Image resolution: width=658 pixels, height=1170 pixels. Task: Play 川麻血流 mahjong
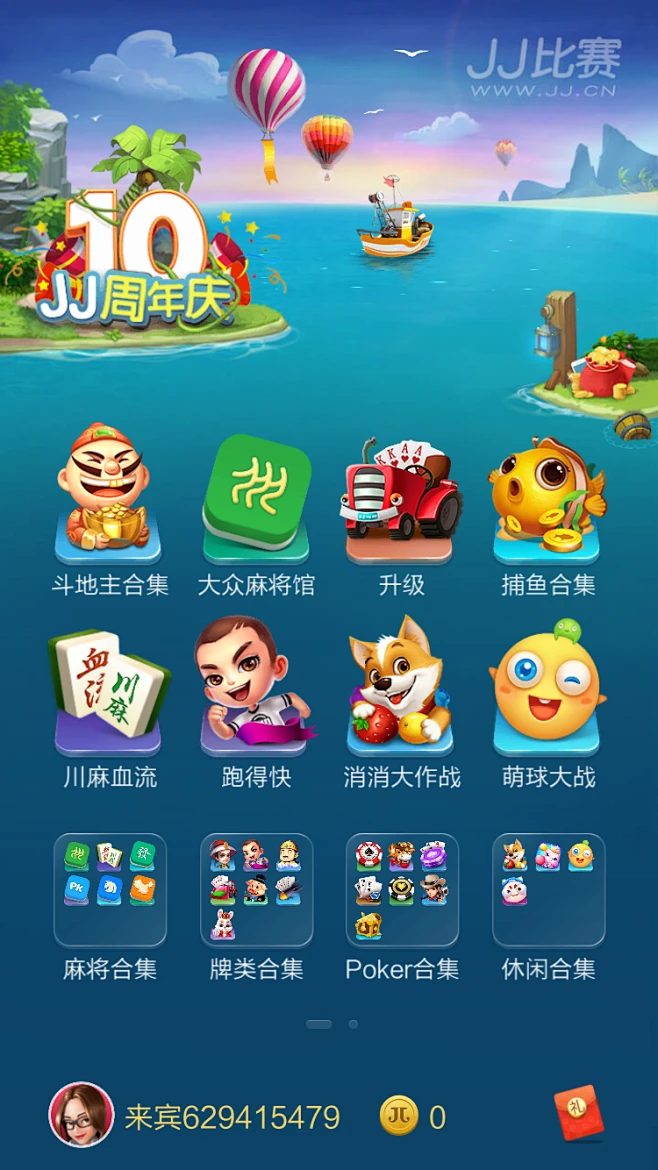click(109, 687)
